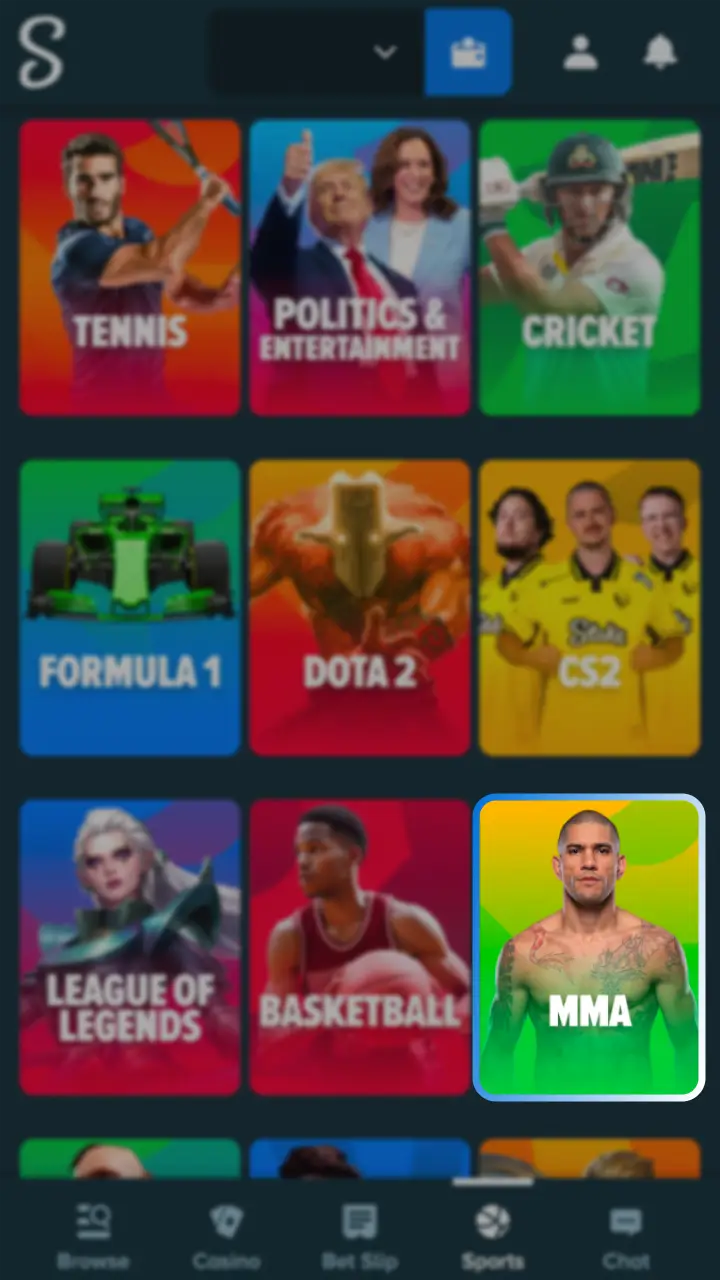The width and height of the screenshot is (720, 1280).
Task: Switch to the Browse tab
Action: pyautogui.click(x=93, y=1236)
